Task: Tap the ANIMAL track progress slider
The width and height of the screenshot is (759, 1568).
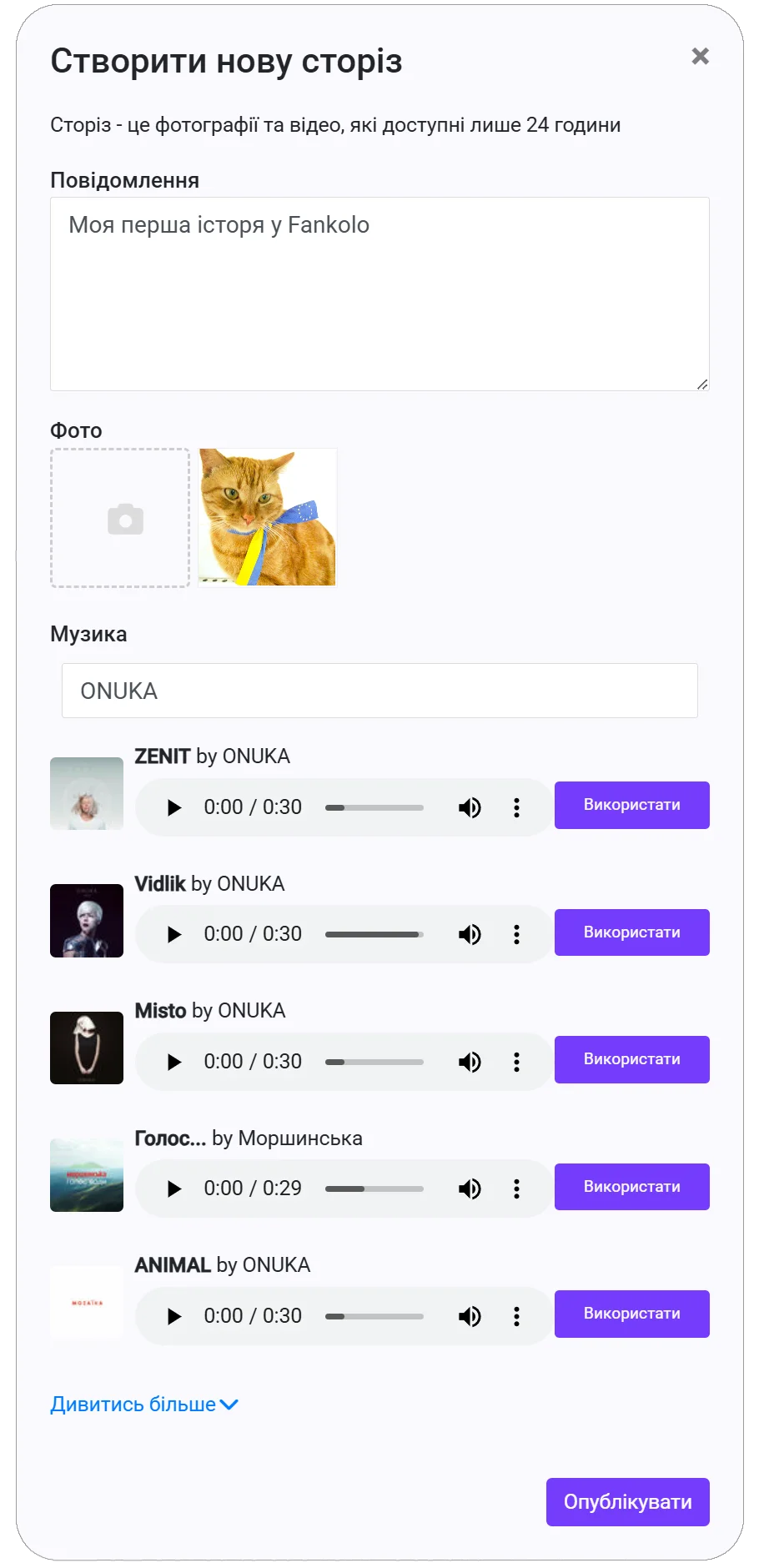Action: [x=374, y=1316]
